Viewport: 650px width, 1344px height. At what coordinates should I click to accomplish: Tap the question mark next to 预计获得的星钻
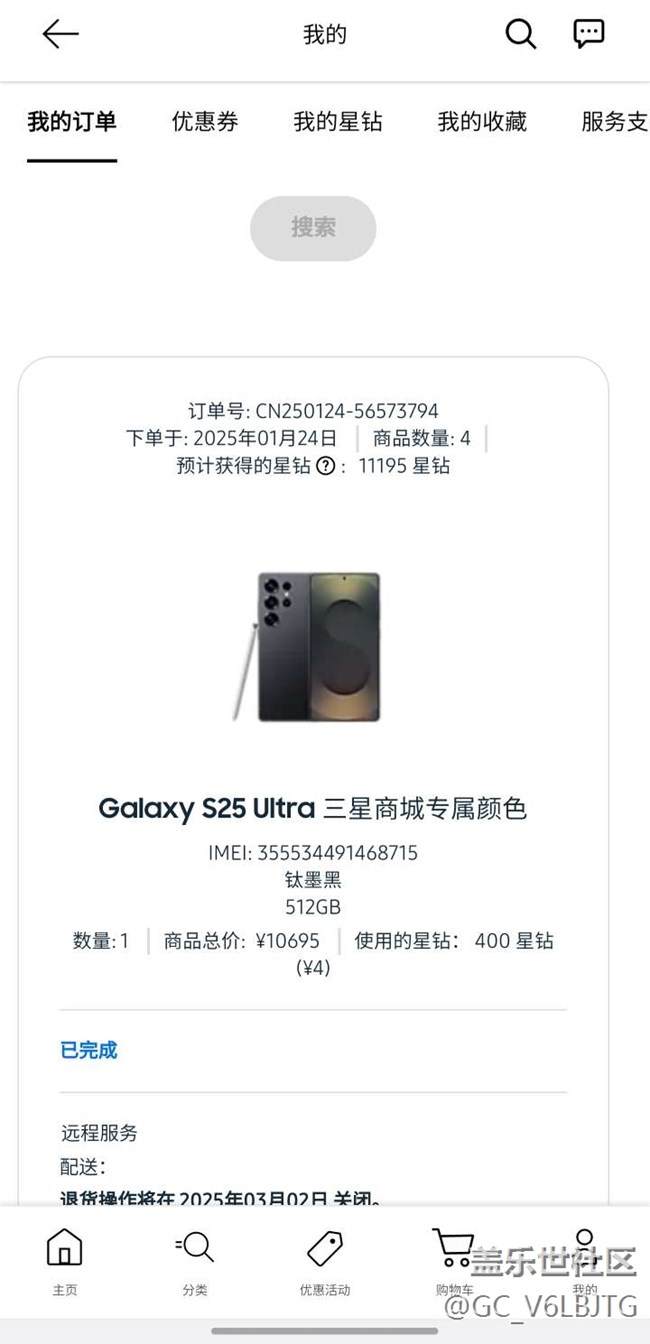coord(325,466)
